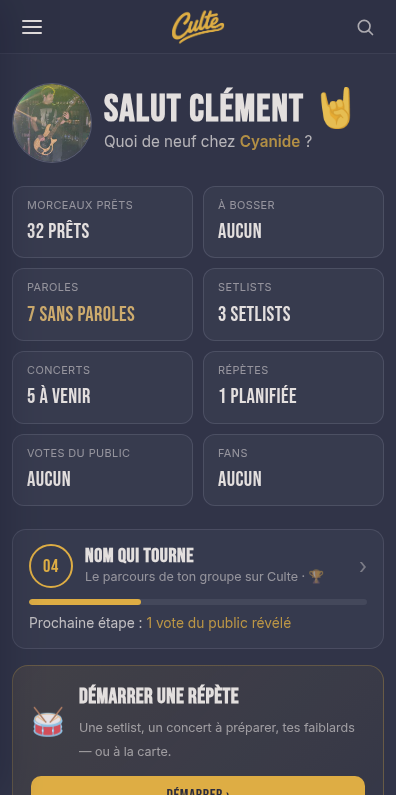This screenshot has height=795, width=396.
Task: Expand the Nom qui tourne progress card
Action: [x=198, y=589]
